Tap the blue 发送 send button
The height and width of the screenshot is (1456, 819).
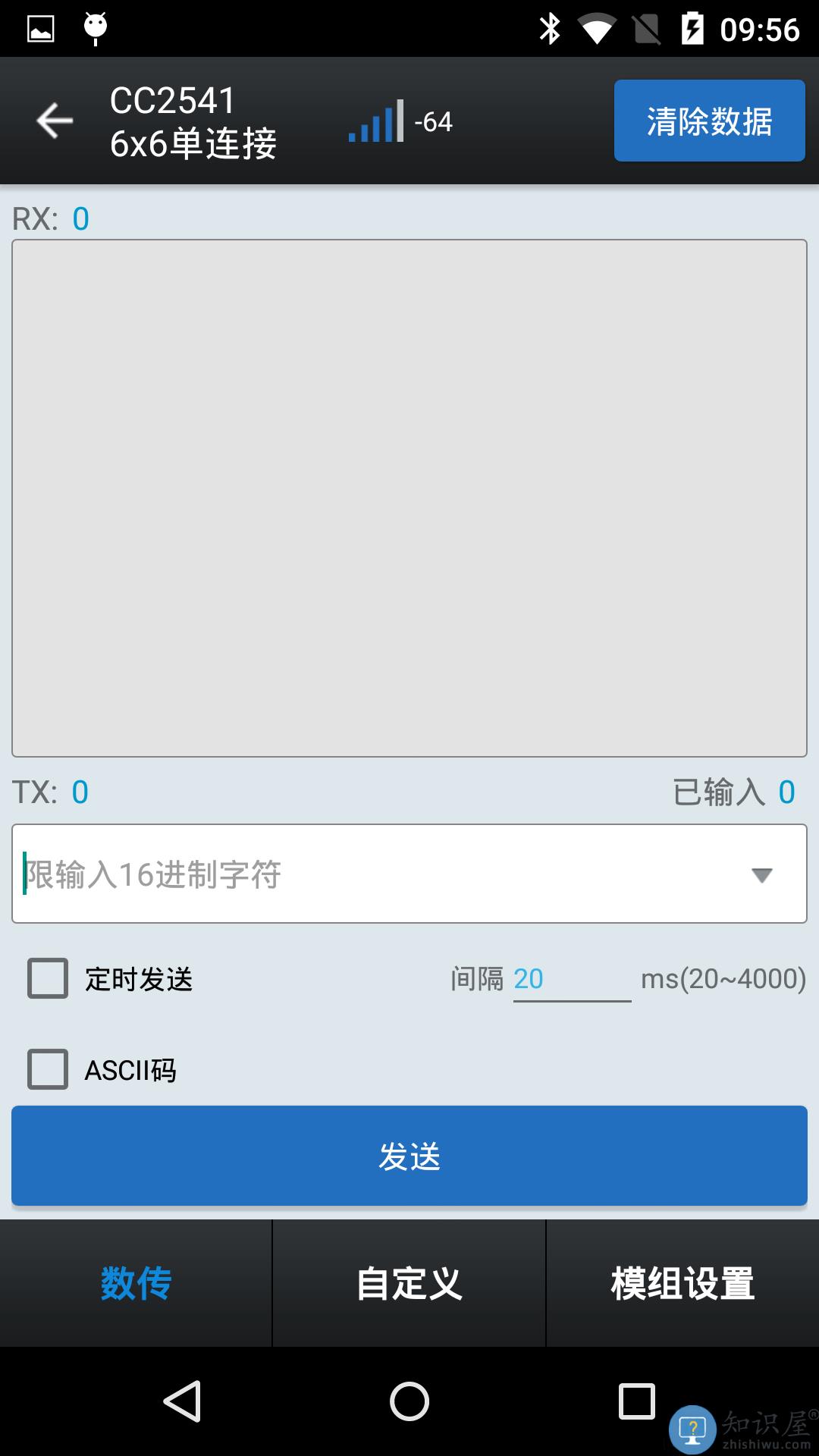(409, 1156)
